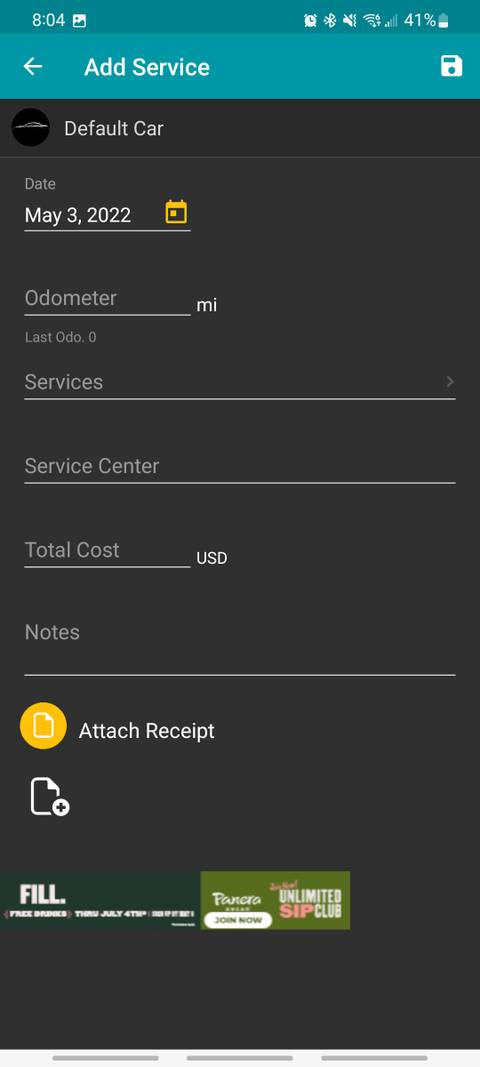Tap the May 3, 2022 date field

(107, 215)
